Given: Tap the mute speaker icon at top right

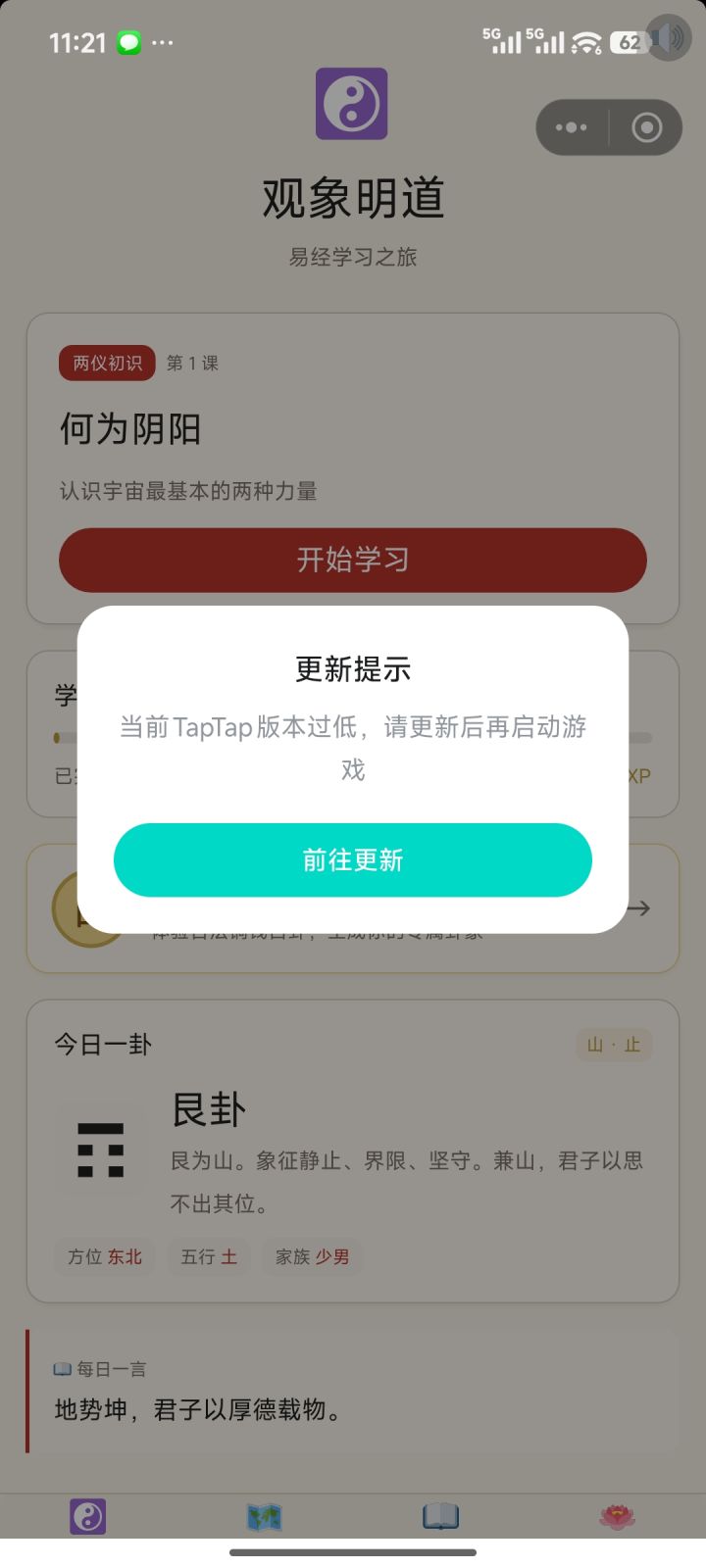Looking at the screenshot, I should pyautogui.click(x=668, y=37).
